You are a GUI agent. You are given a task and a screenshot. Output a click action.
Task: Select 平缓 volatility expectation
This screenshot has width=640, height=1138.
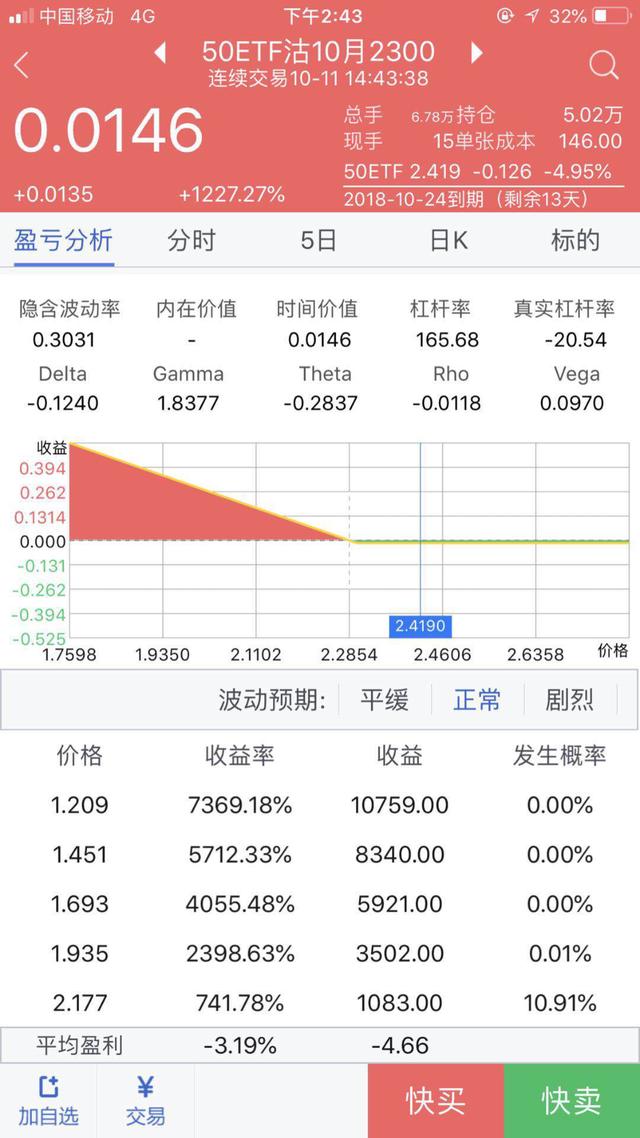tap(385, 700)
